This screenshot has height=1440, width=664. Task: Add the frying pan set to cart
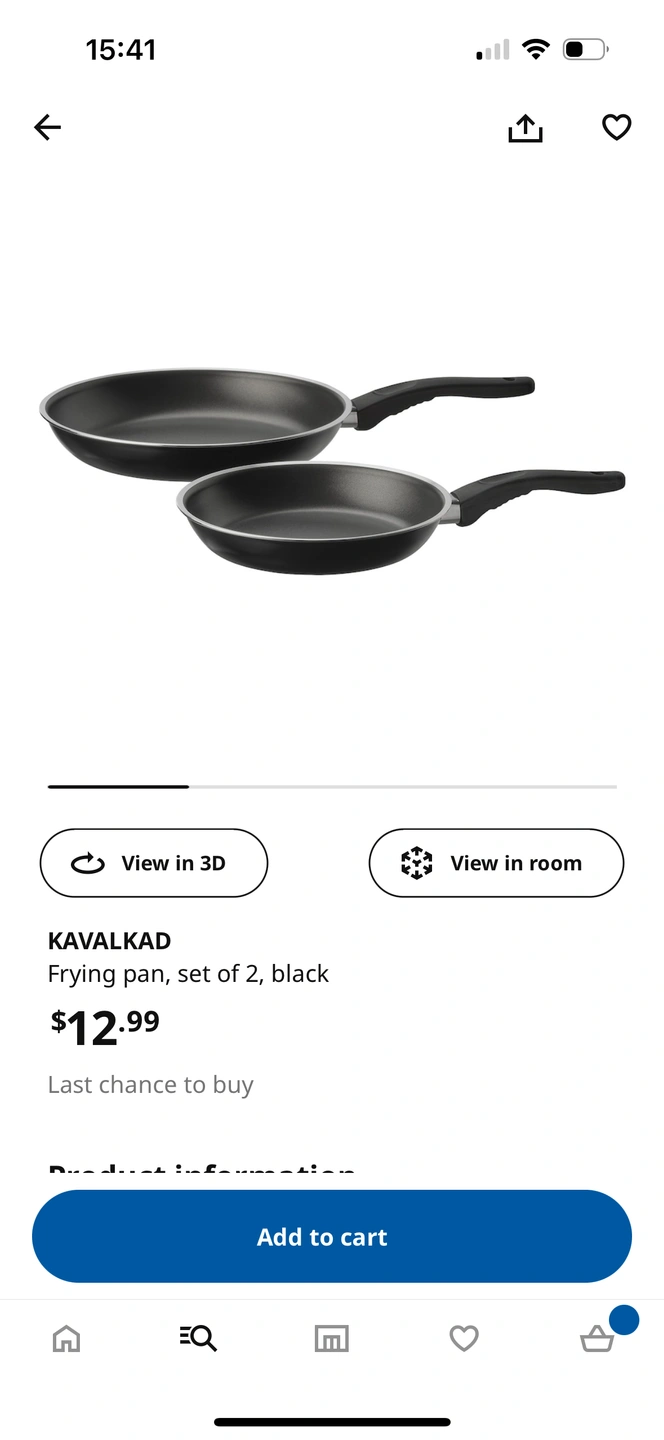point(332,1237)
